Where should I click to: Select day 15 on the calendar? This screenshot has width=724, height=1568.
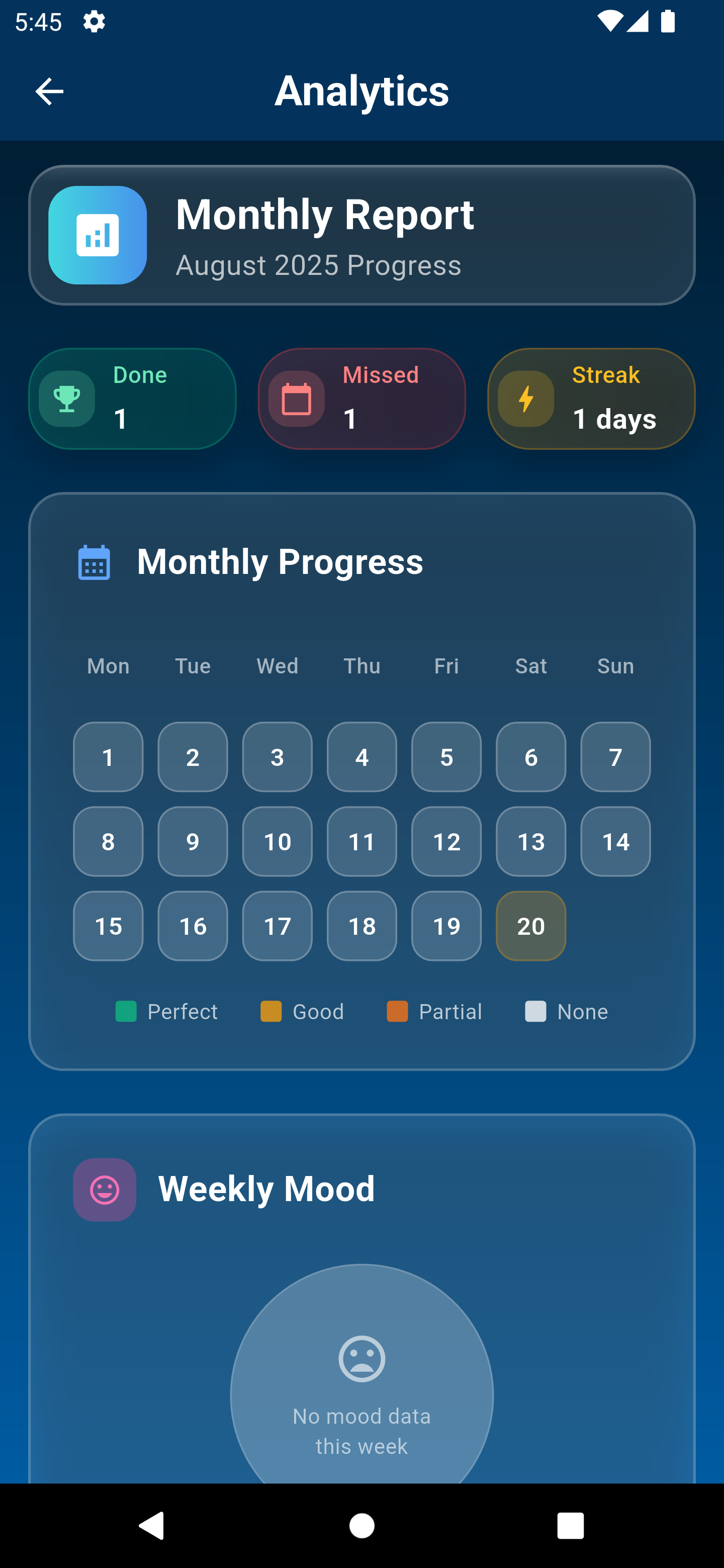coord(108,926)
